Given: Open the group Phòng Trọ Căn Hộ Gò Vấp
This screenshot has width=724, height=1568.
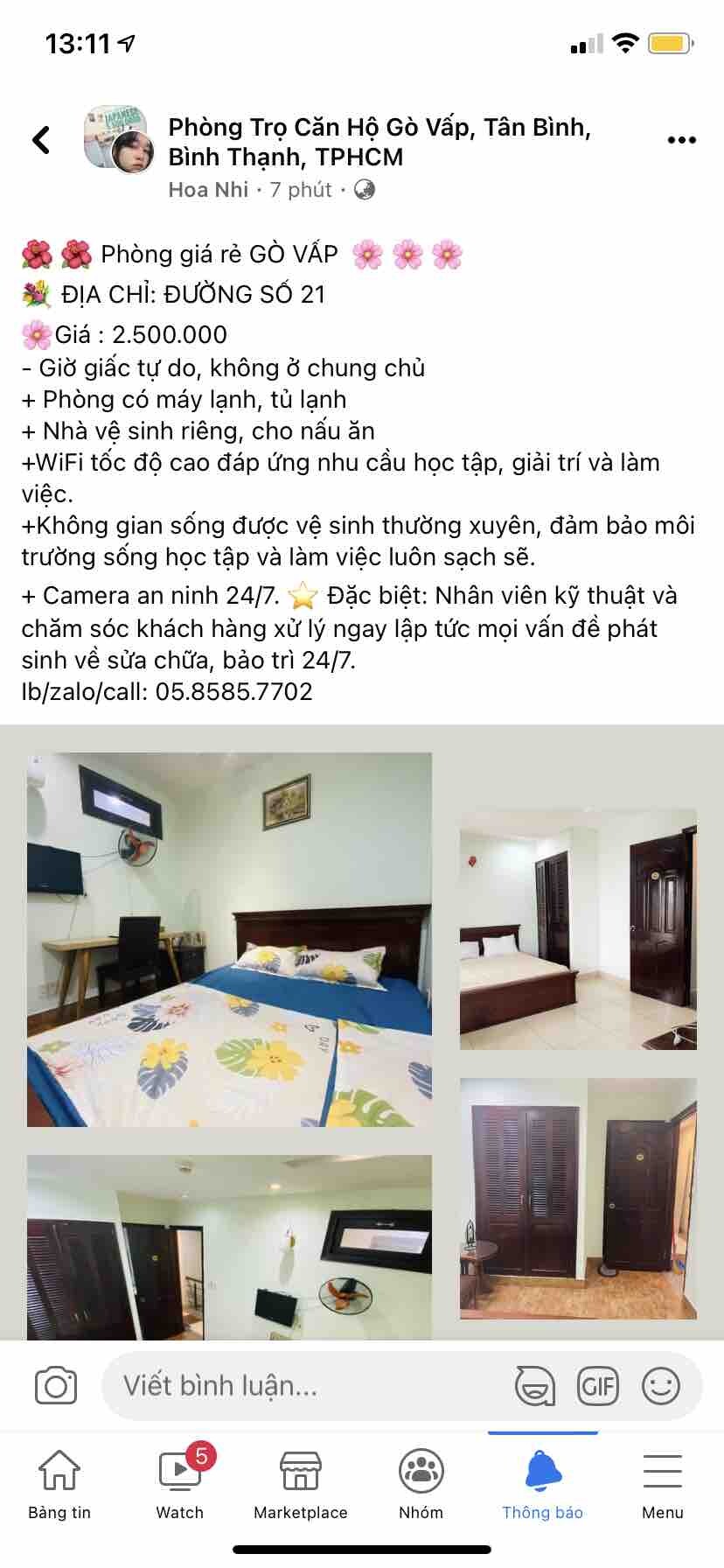Looking at the screenshot, I should click(379, 142).
